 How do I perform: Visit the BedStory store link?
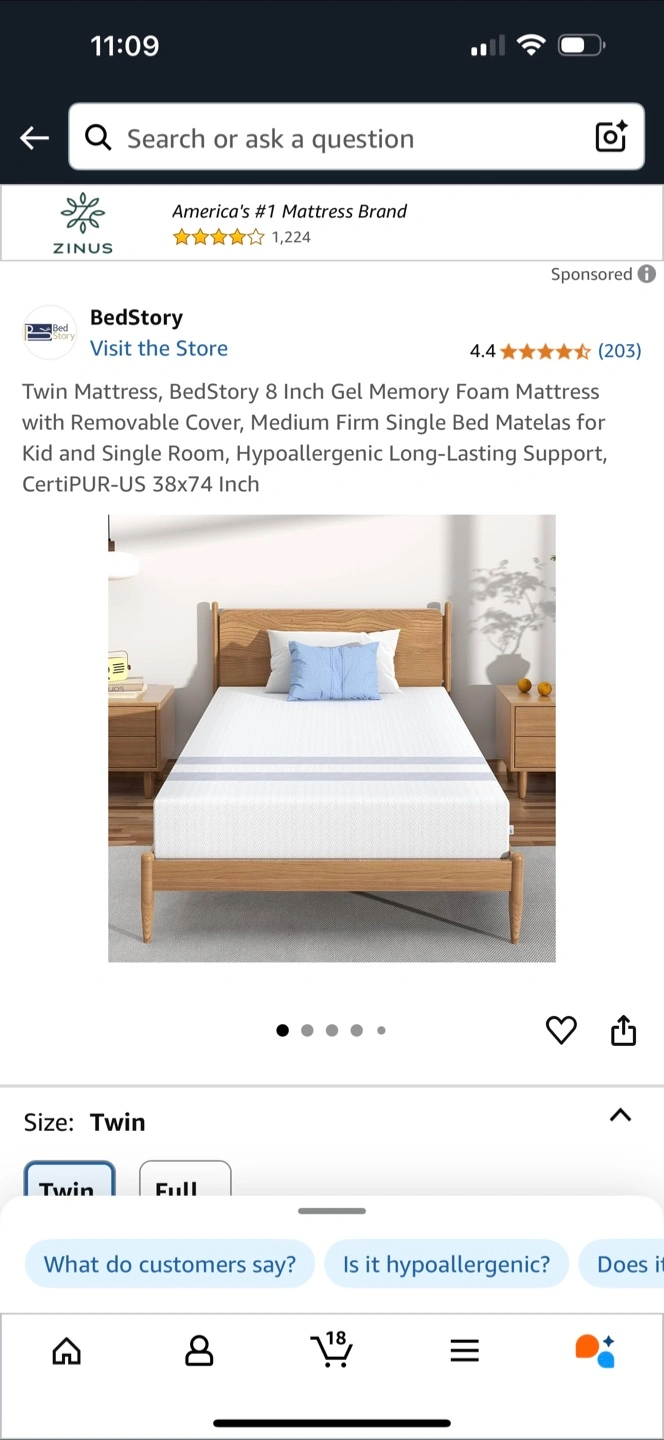click(x=159, y=348)
